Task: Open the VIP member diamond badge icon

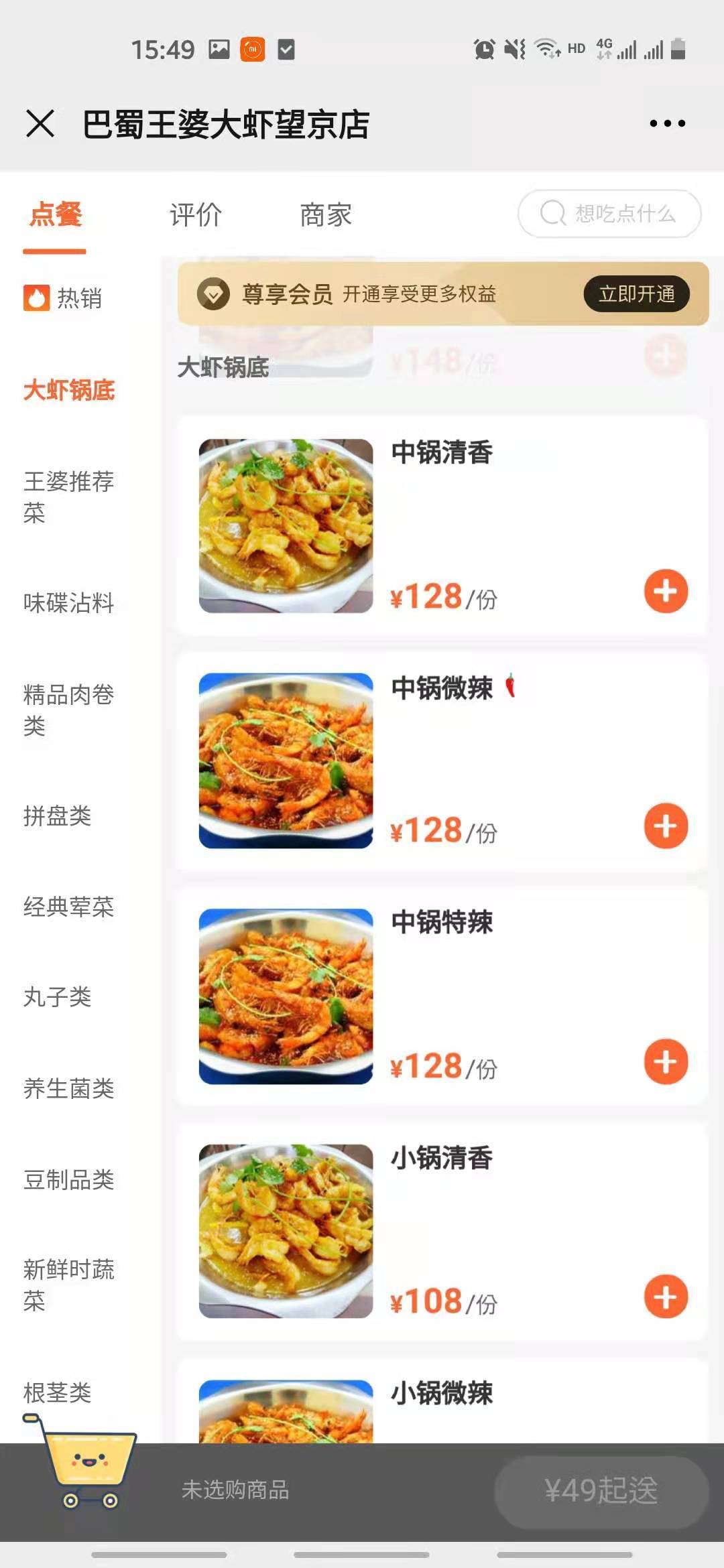Action: [x=213, y=296]
